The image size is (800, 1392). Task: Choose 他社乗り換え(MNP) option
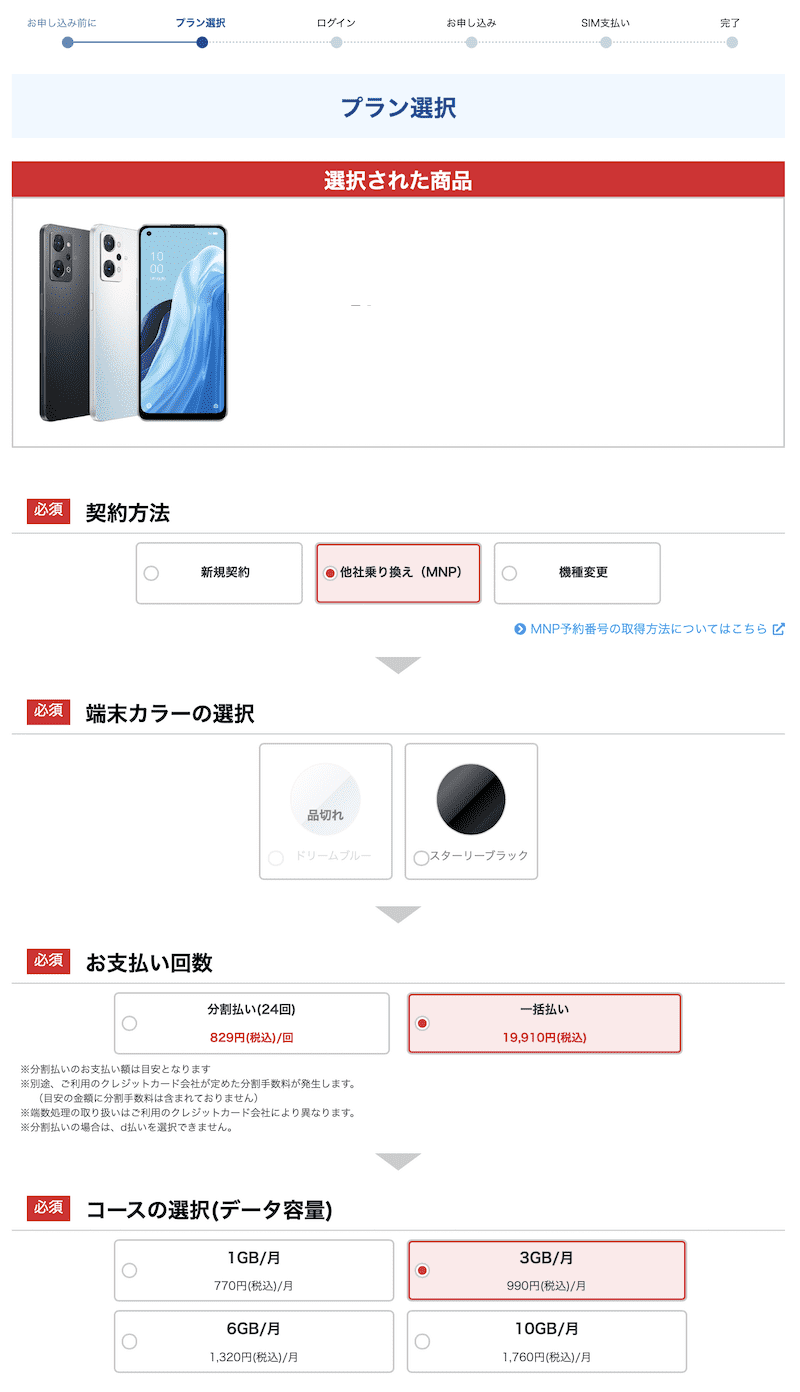pyautogui.click(x=398, y=573)
